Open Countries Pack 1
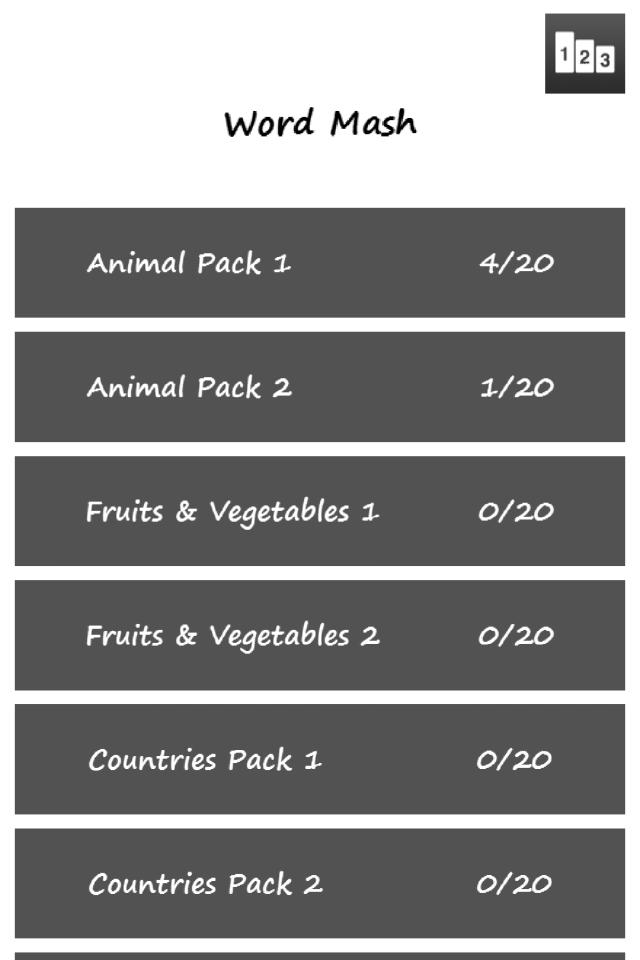This screenshot has height=960, width=640. [320, 759]
